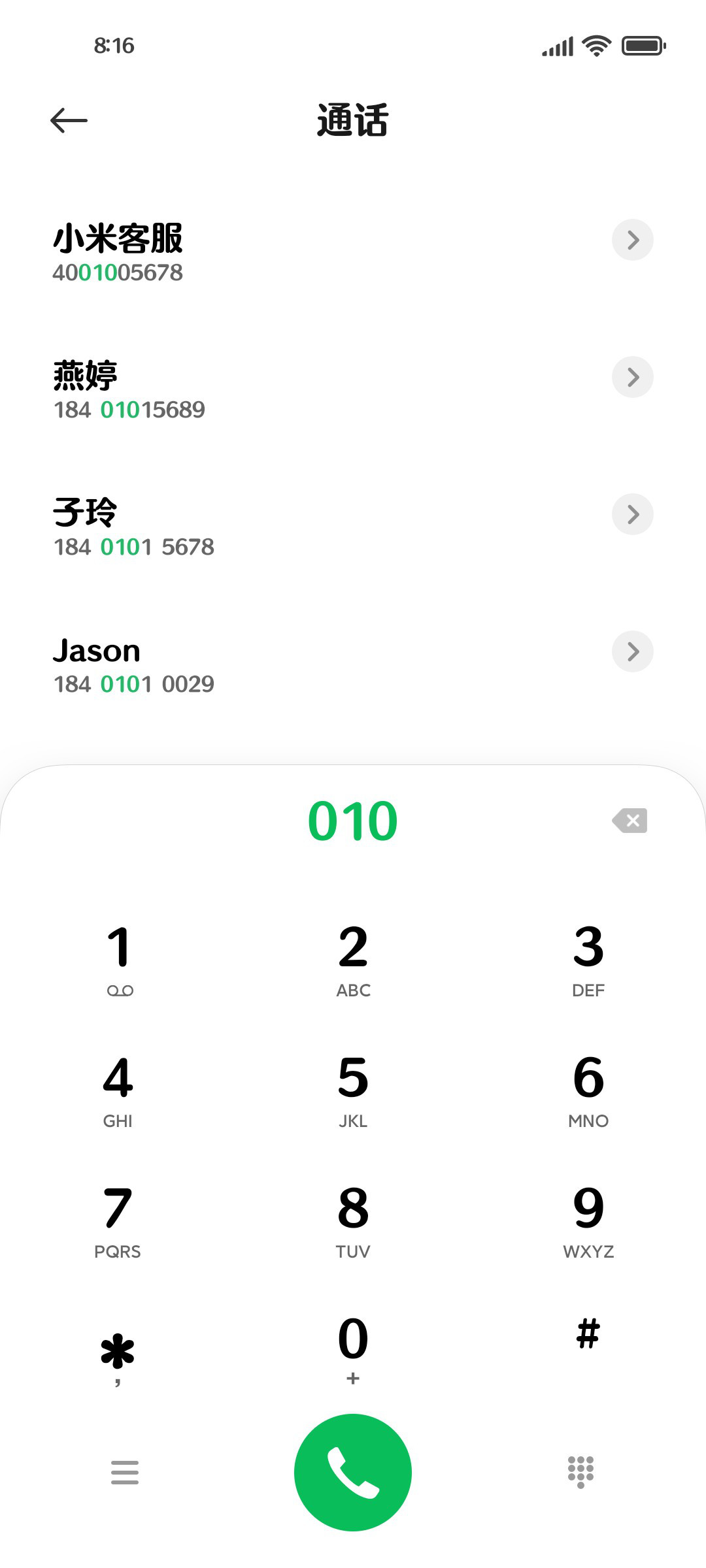This screenshot has width=706, height=1568.
Task: Tap the 8 TUV key
Action: 353,1220
